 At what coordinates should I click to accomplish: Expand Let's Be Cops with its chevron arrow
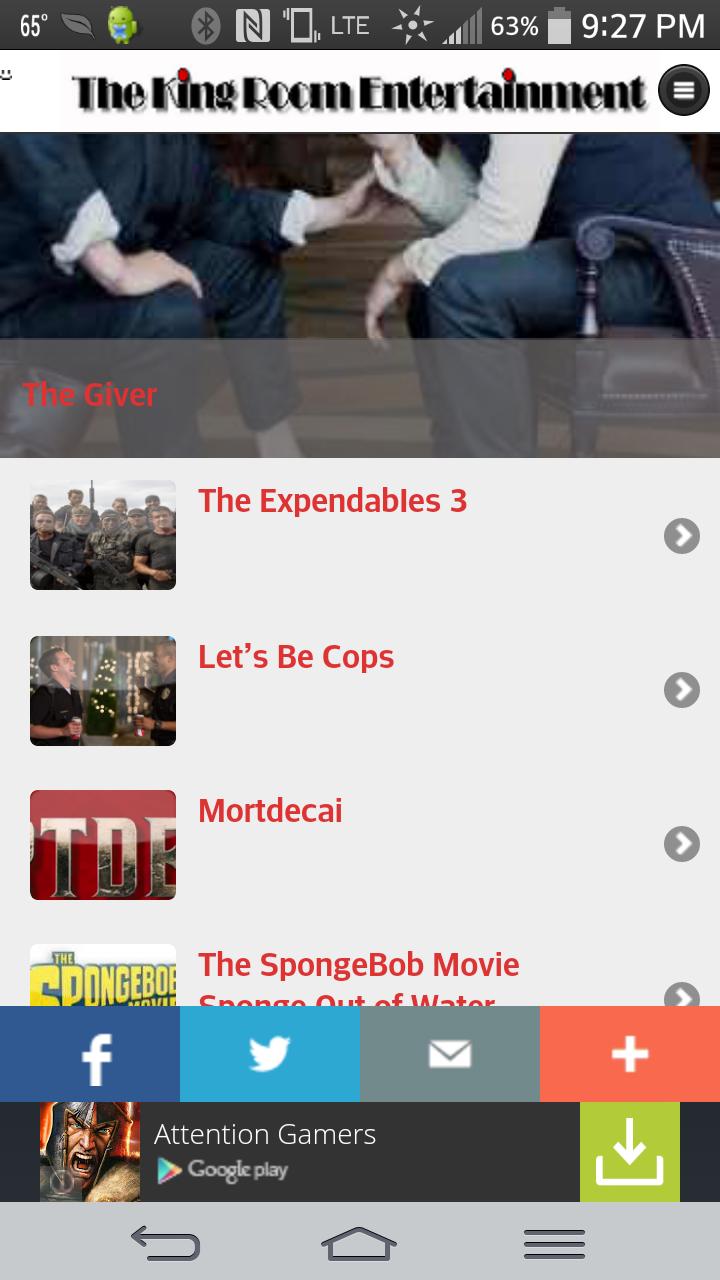pyautogui.click(x=681, y=690)
